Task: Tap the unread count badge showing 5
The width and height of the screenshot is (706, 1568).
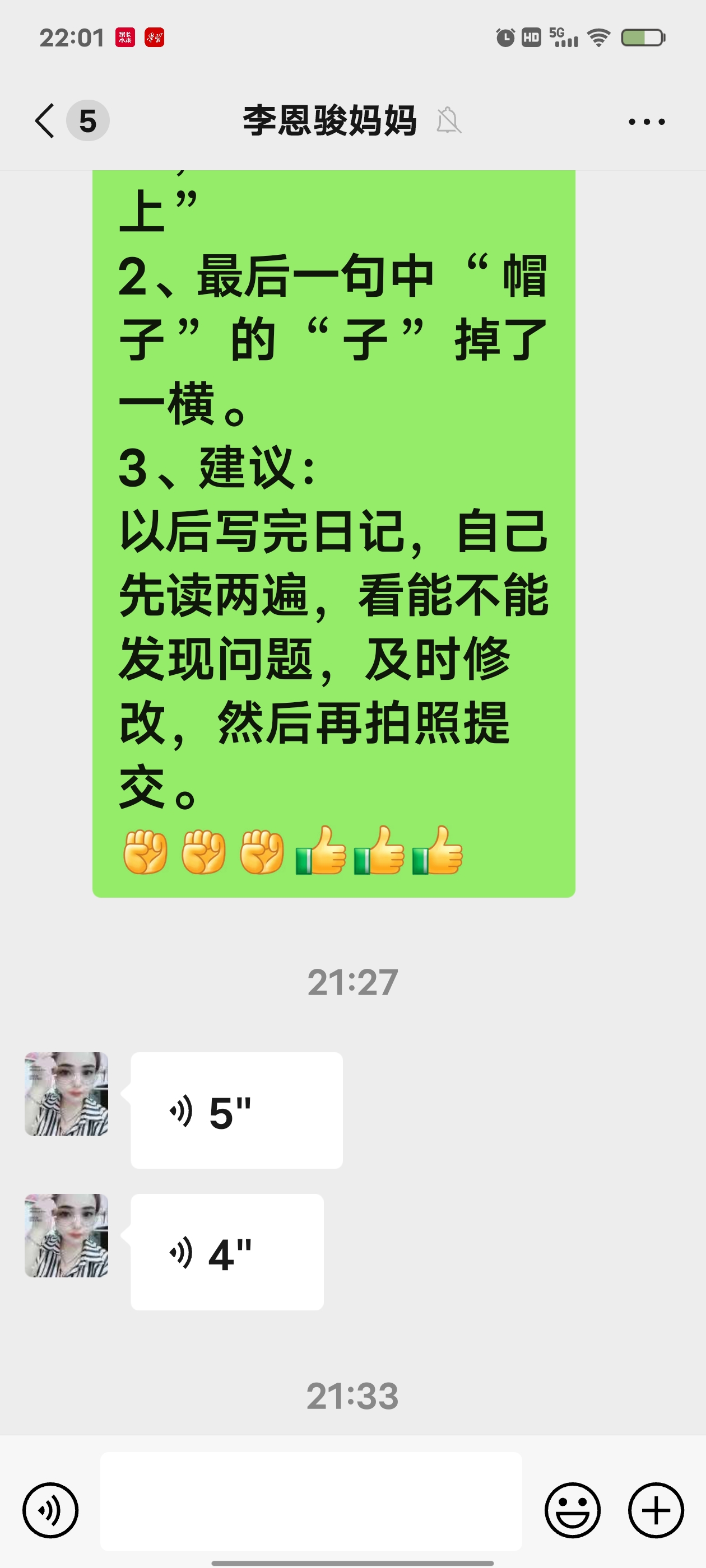Action: coord(88,120)
